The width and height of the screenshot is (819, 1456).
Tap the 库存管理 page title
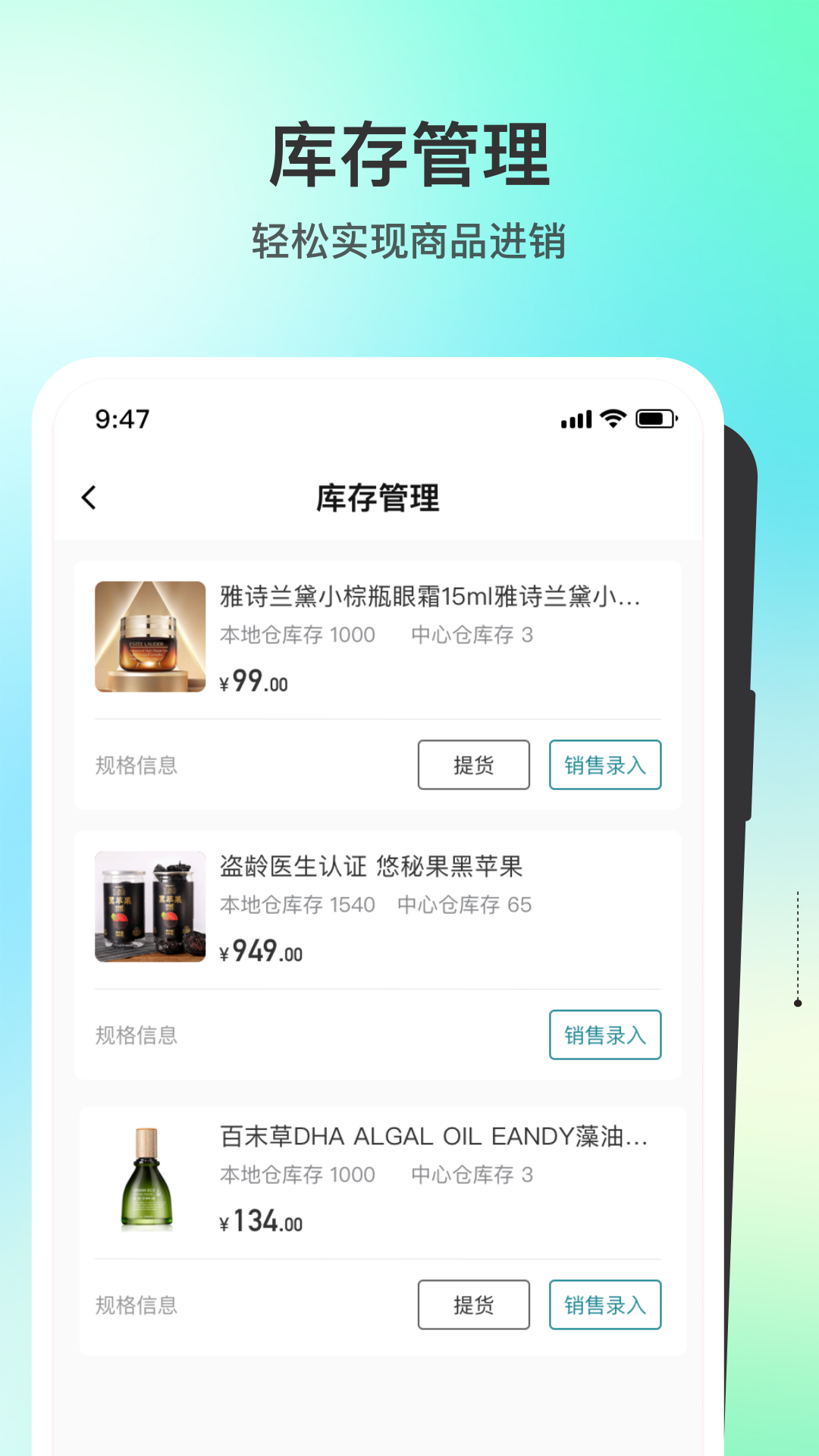click(x=377, y=498)
